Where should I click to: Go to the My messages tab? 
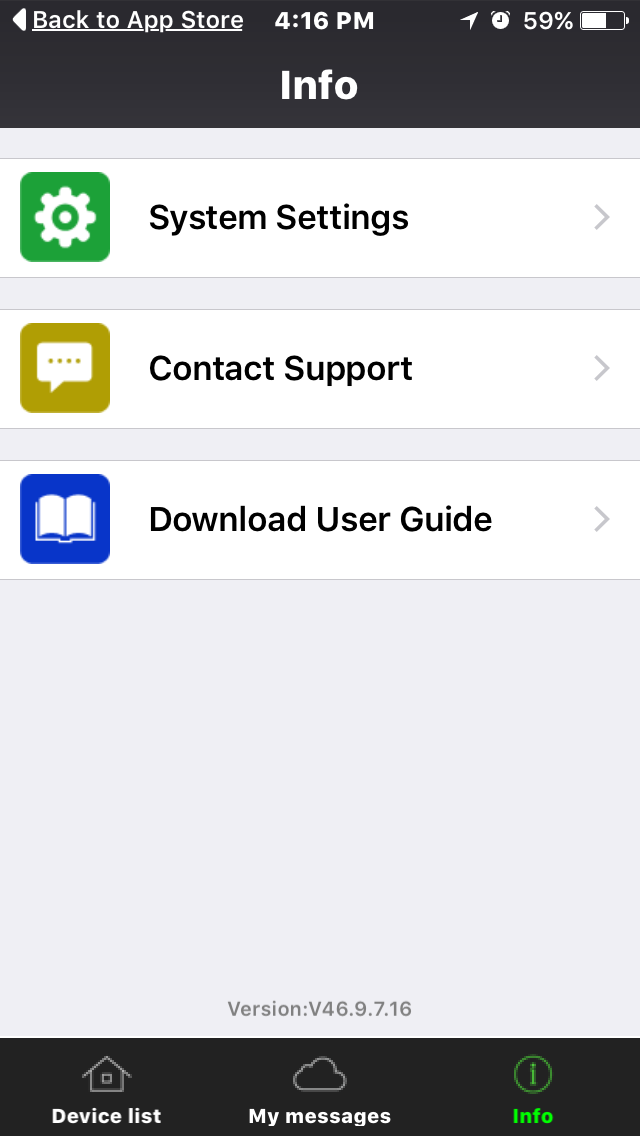point(320,1090)
